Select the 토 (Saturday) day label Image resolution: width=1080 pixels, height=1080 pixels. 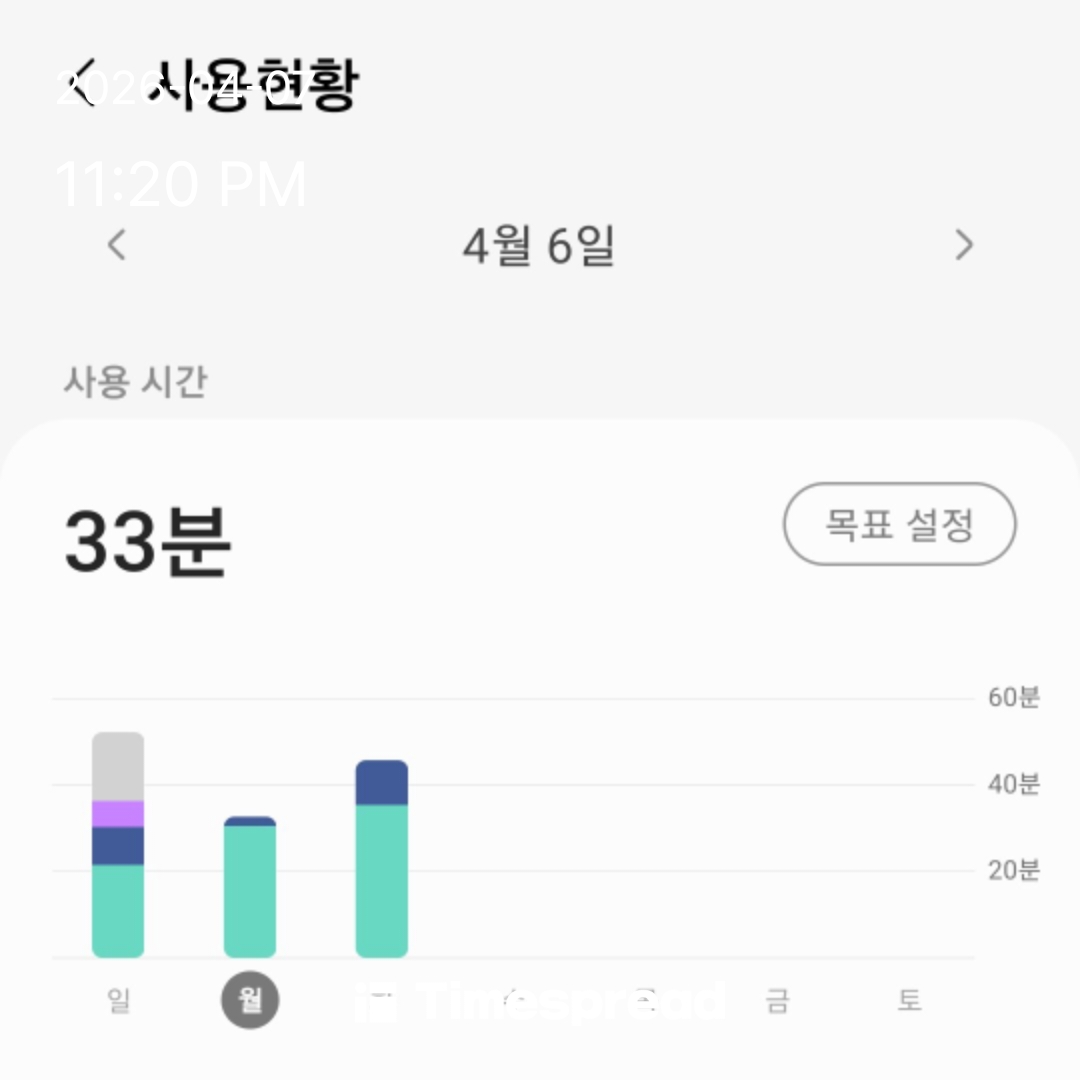click(x=908, y=1000)
